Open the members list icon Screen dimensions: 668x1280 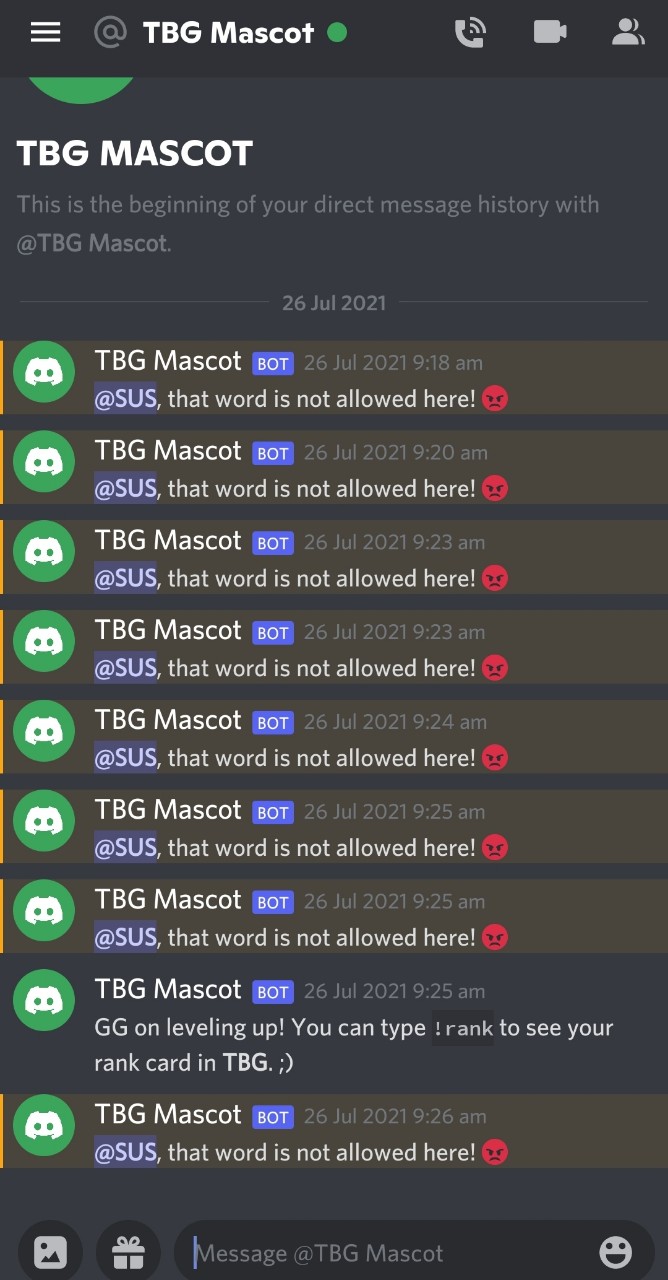click(628, 32)
